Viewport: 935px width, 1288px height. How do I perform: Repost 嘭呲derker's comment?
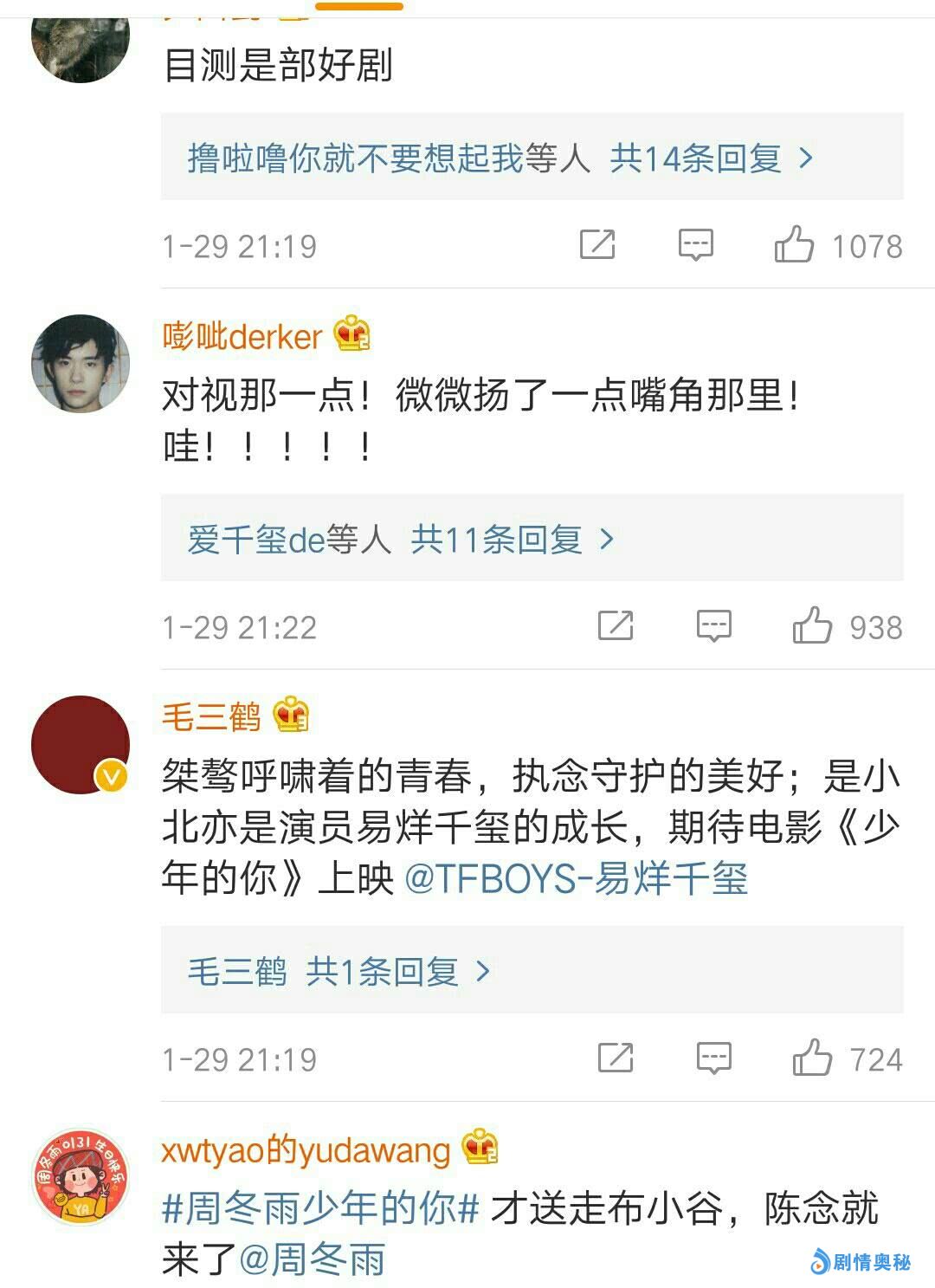coord(616,625)
